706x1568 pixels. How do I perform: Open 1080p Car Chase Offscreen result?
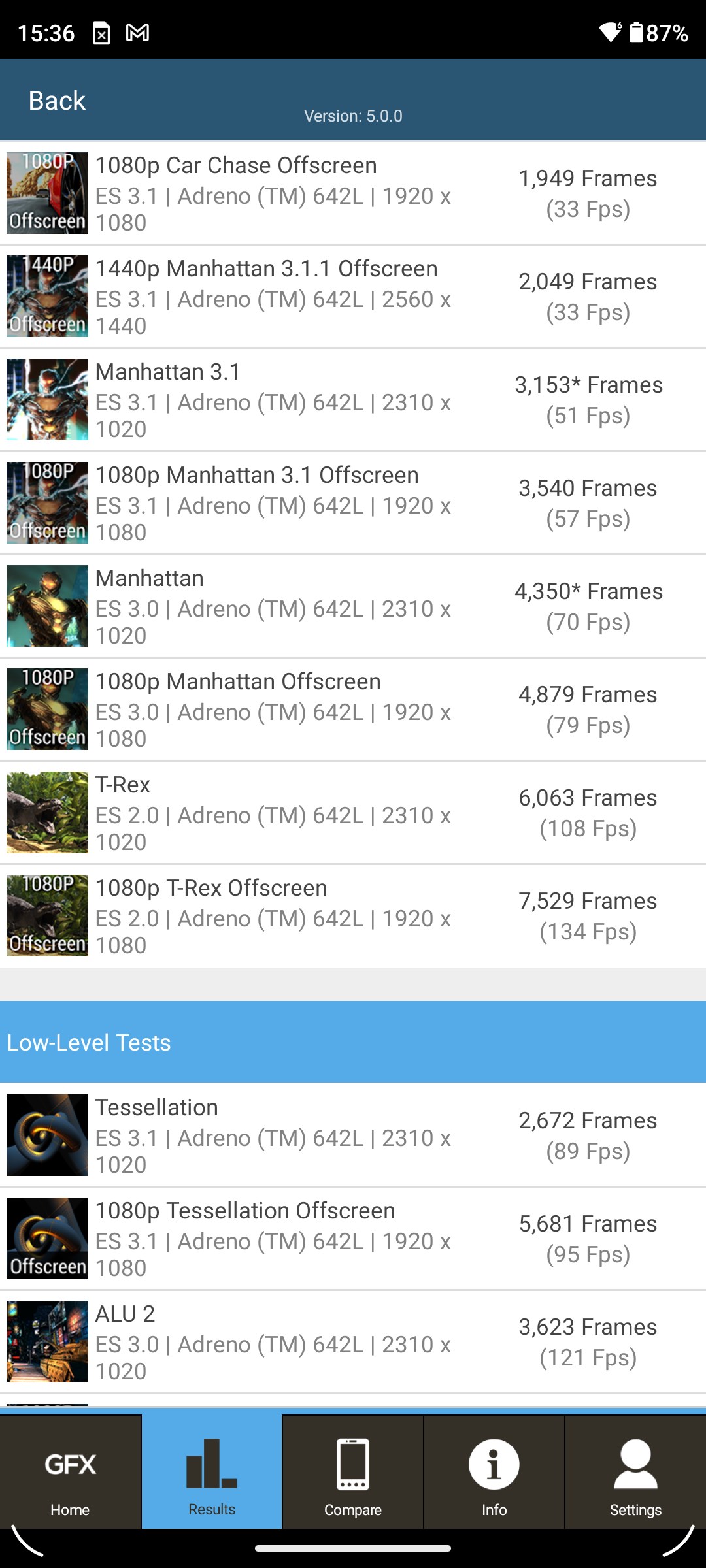point(353,193)
